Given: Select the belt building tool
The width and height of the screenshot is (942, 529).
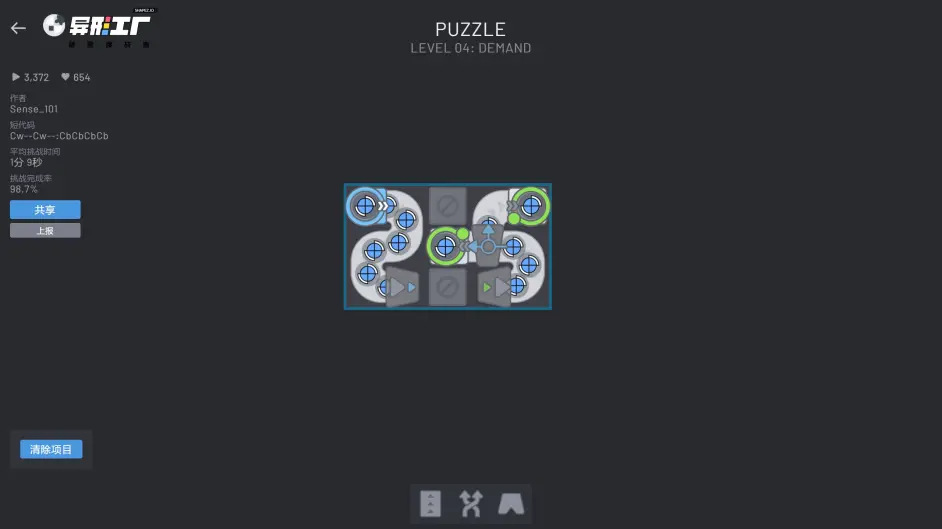Looking at the screenshot, I should (x=431, y=504).
